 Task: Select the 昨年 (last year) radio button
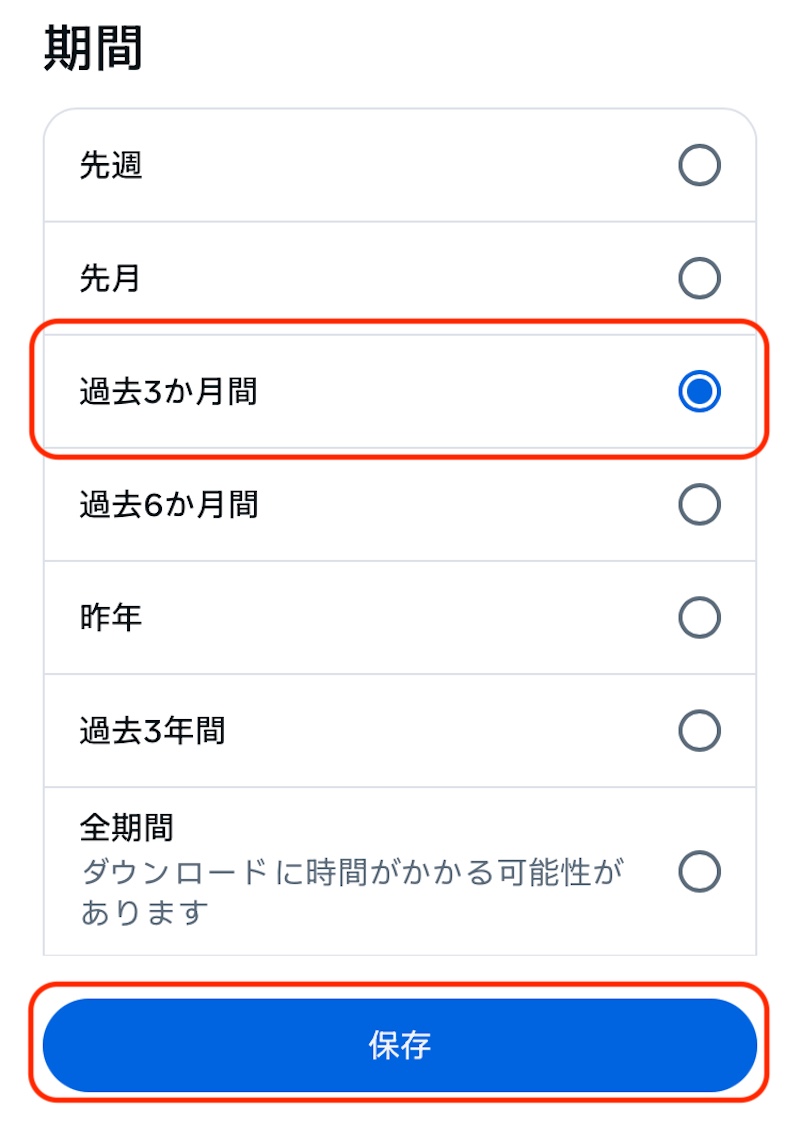click(699, 618)
